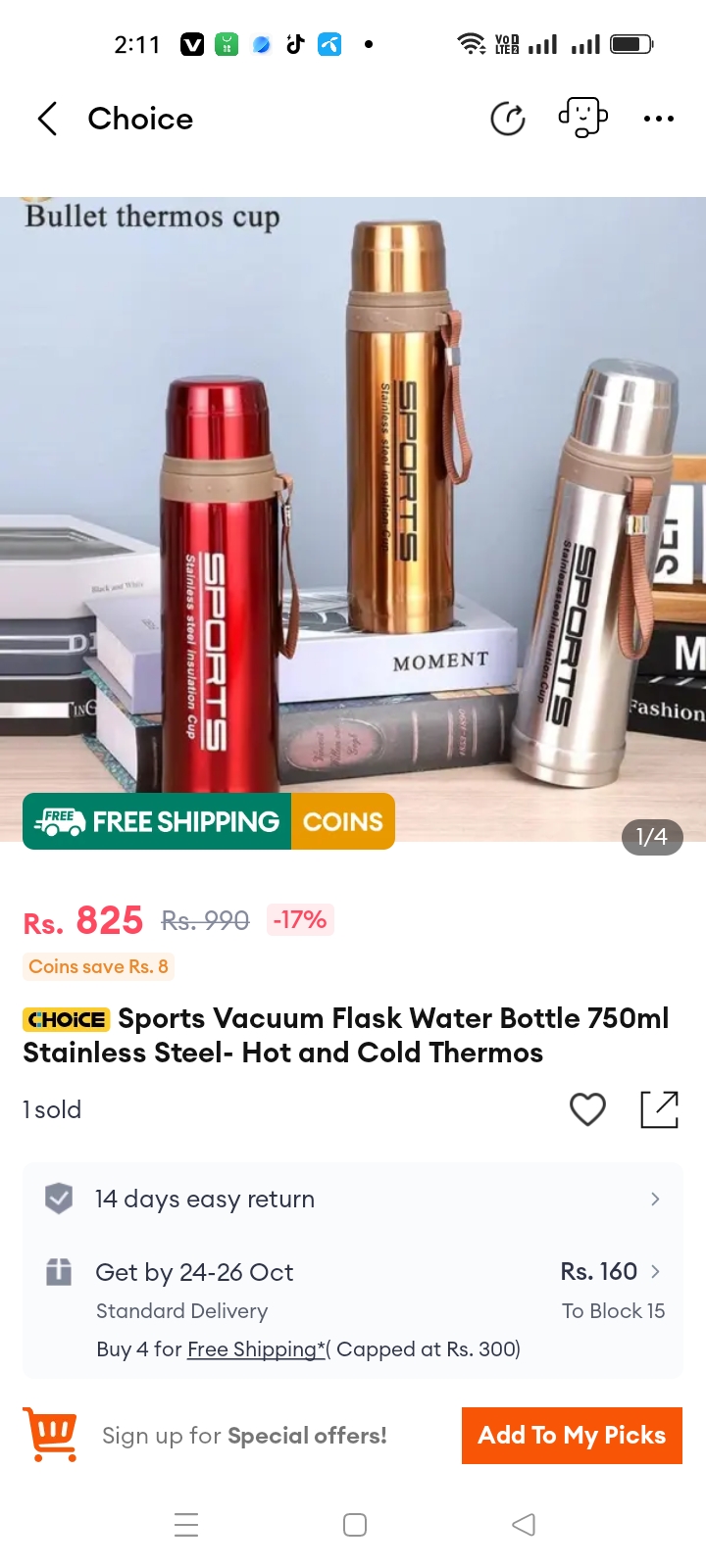Open the three-dot overflow menu

pos(659,119)
